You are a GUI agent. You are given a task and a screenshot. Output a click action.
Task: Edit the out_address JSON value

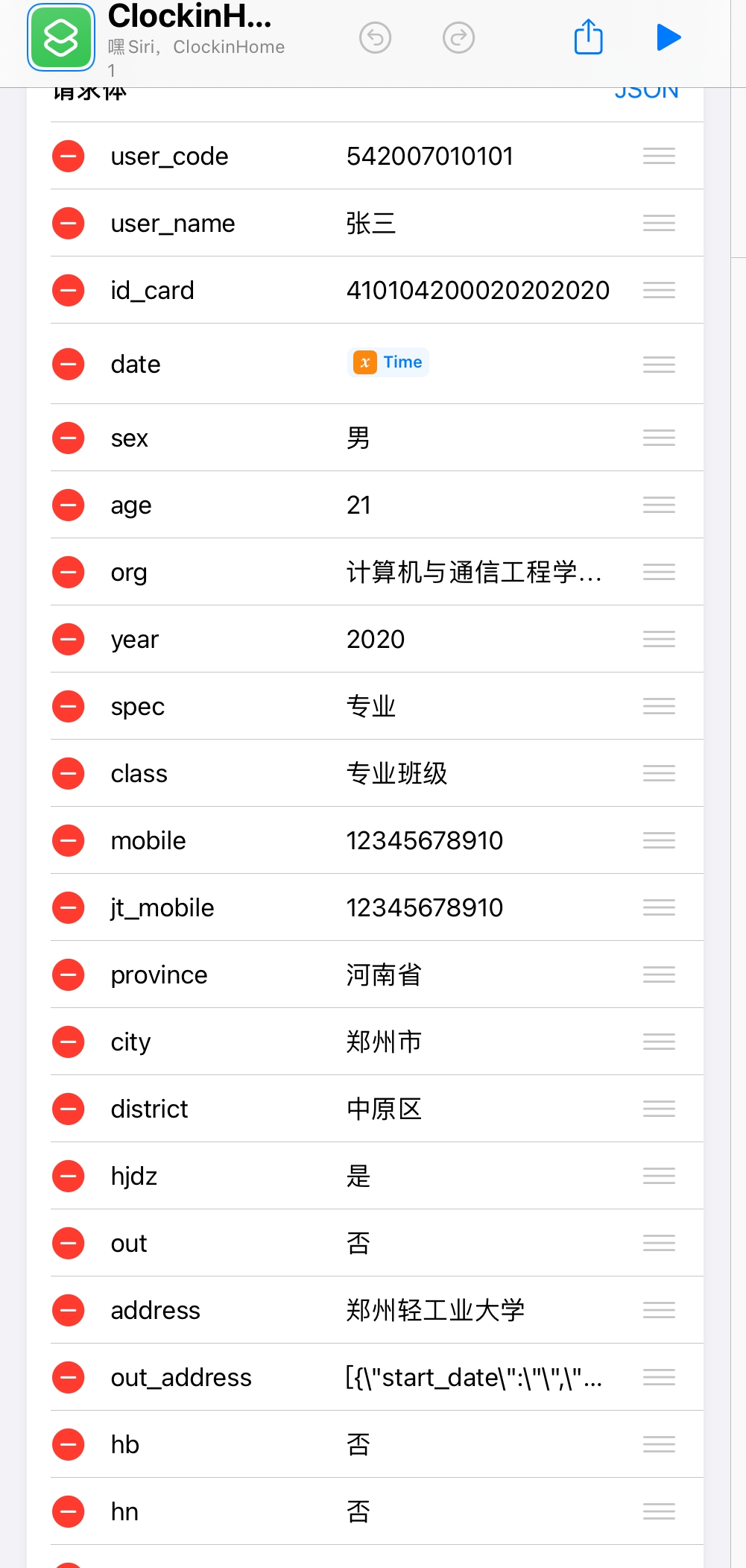pos(474,1378)
